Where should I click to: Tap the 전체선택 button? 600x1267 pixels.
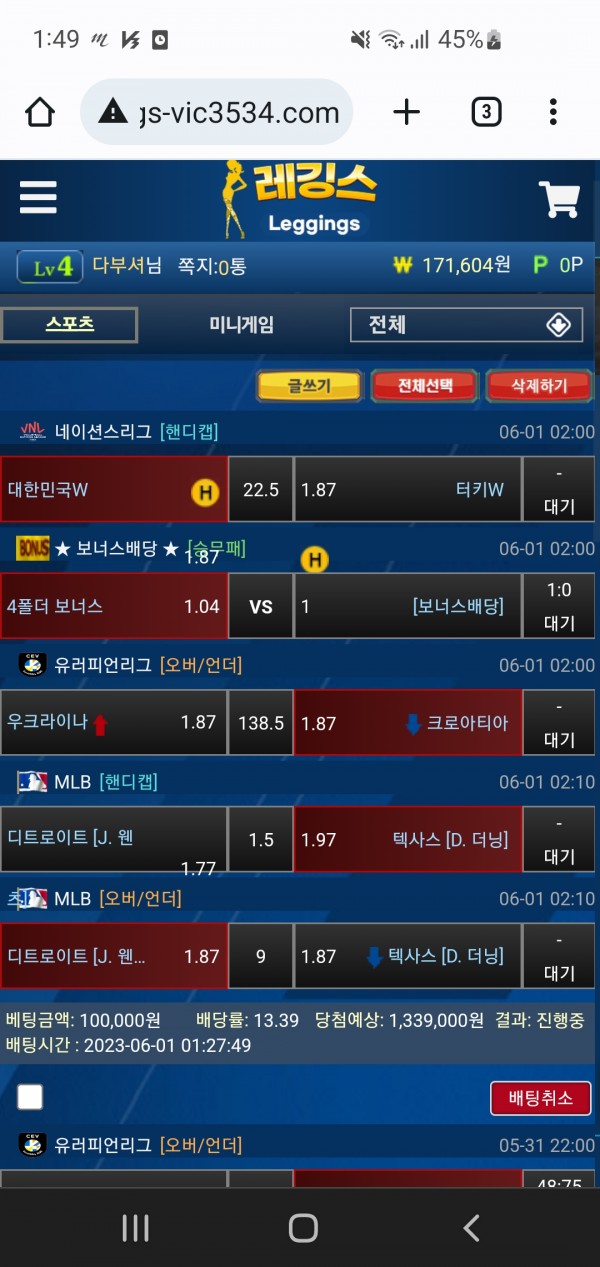click(425, 385)
